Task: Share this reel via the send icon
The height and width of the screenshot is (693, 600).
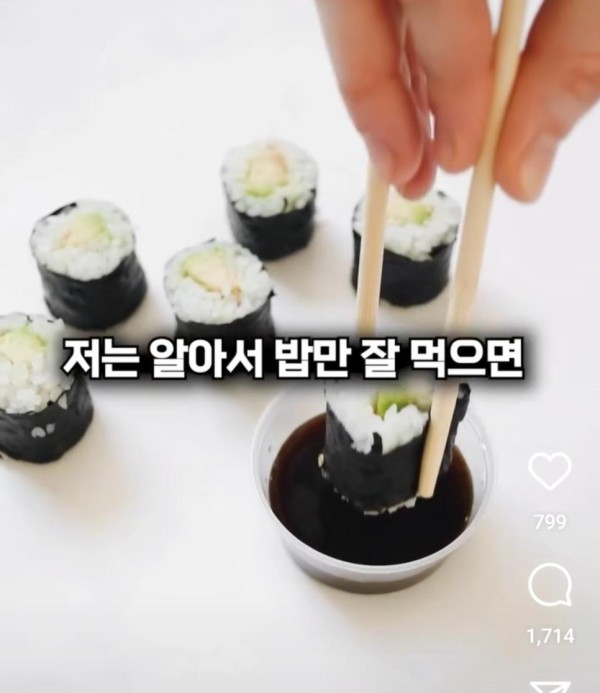Action: click(x=549, y=685)
